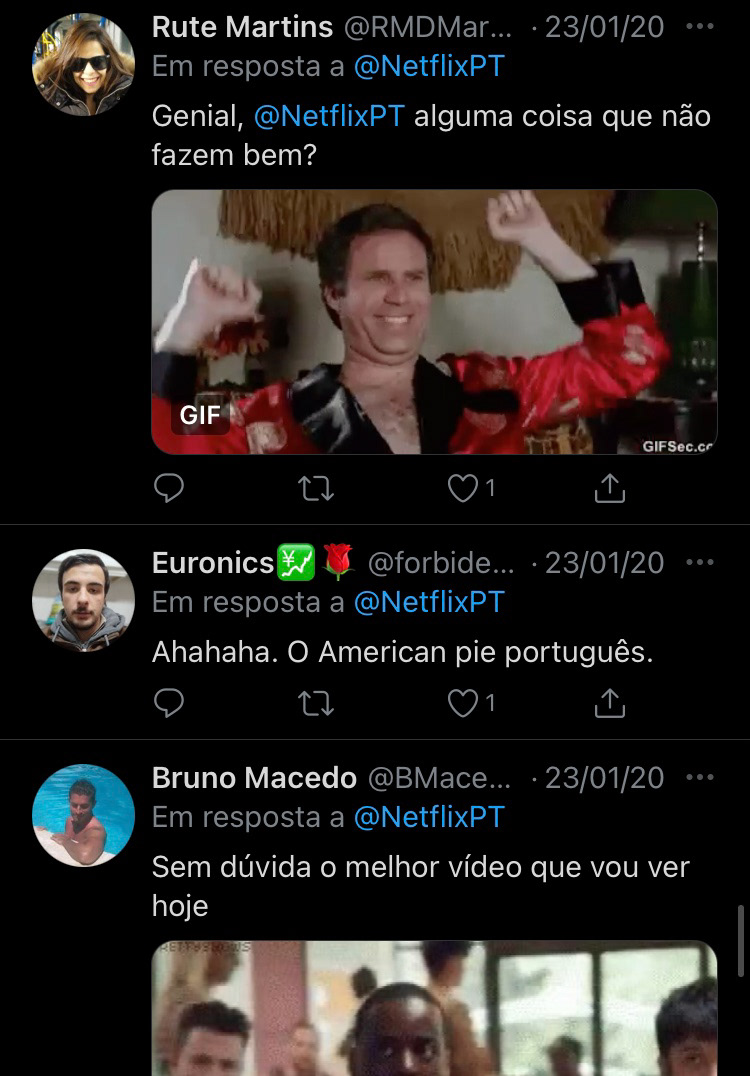Retweet Rute Martins' tweet
Image resolution: width=750 pixels, height=1076 pixels.
coord(316,488)
